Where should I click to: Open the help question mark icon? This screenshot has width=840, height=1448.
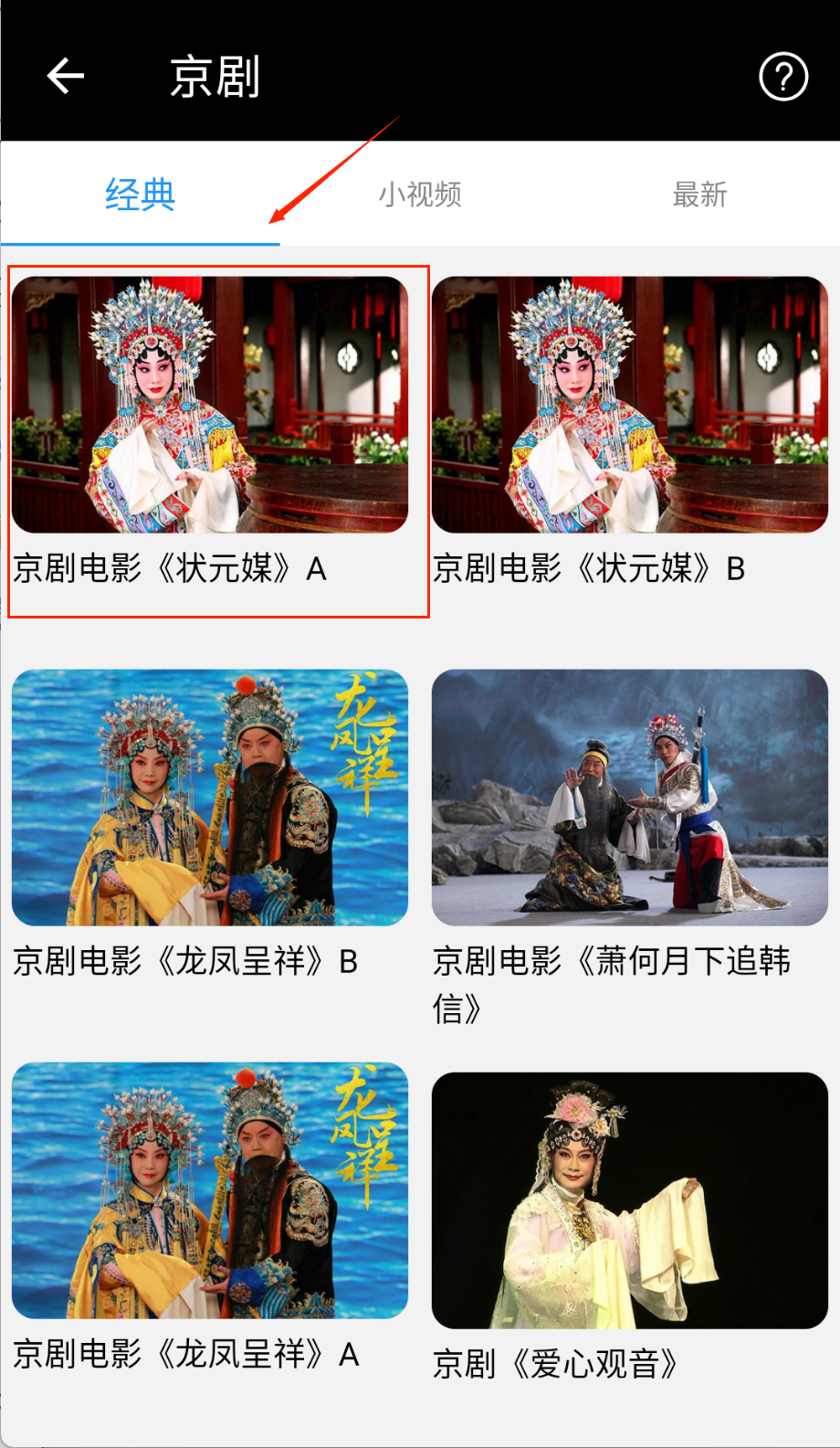[782, 78]
